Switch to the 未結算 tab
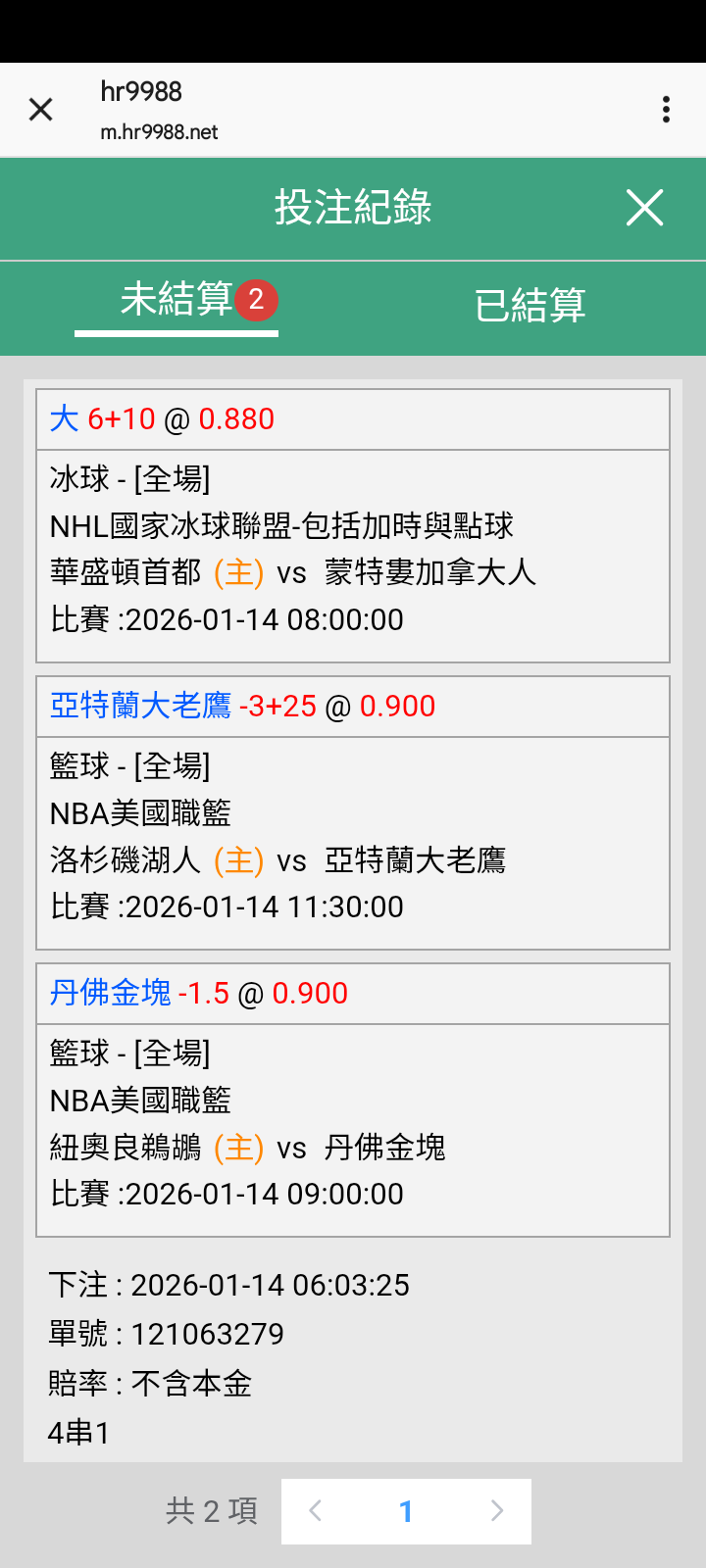Screen dimensions: 706x1568 point(177,300)
